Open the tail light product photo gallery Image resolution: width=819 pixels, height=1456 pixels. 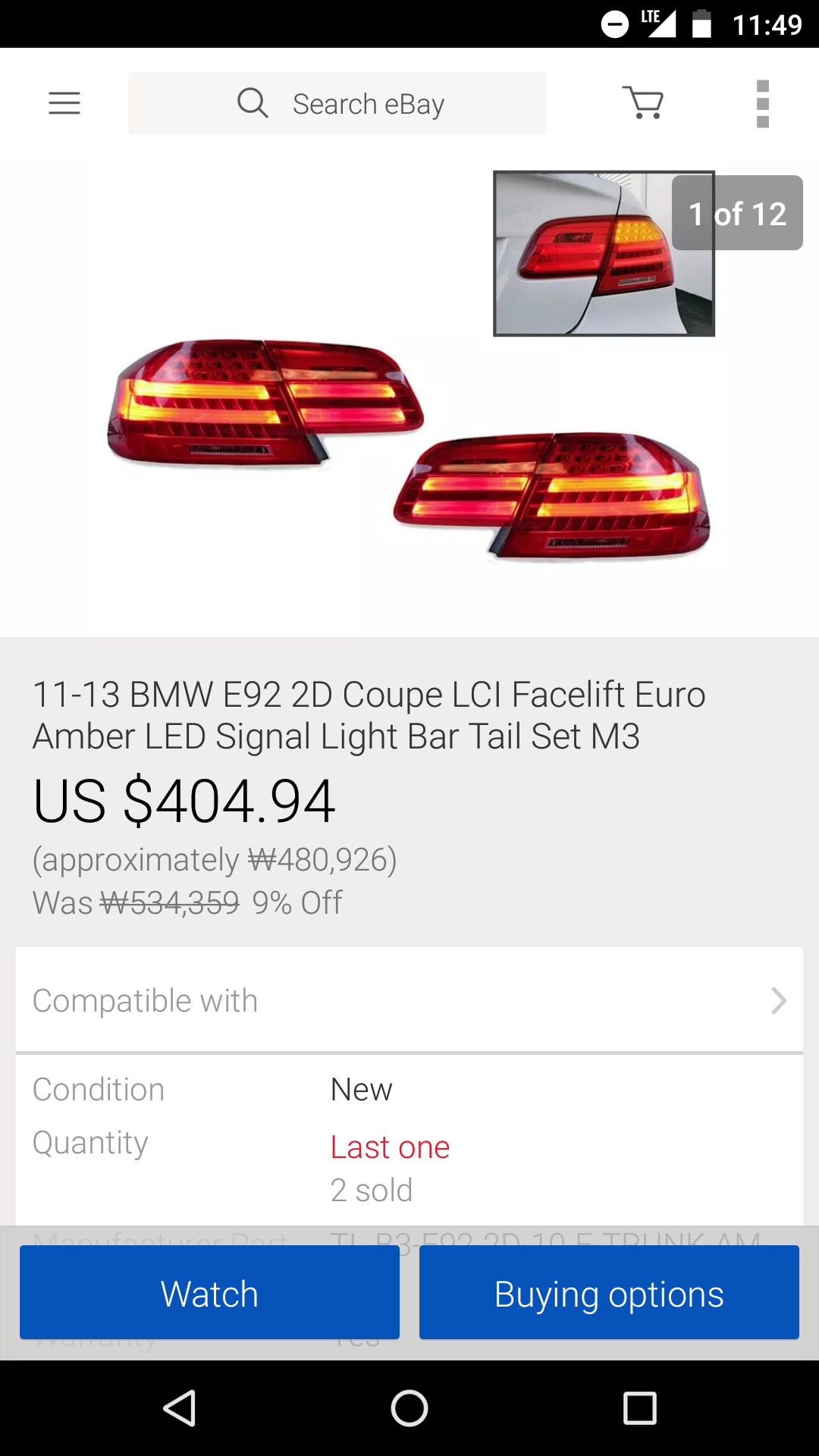[409, 447]
